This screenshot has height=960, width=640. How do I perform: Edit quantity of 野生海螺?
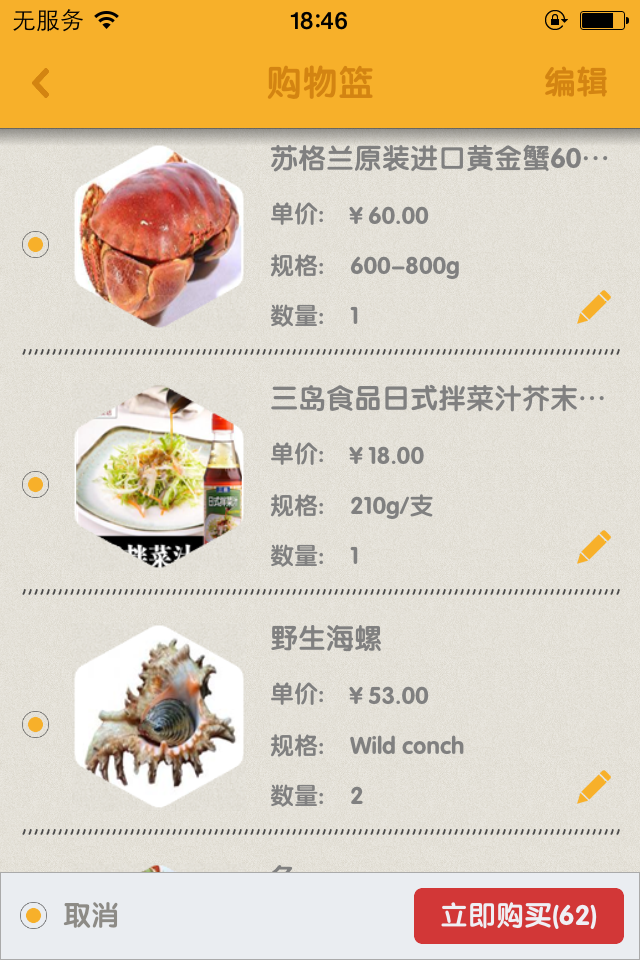tap(594, 787)
